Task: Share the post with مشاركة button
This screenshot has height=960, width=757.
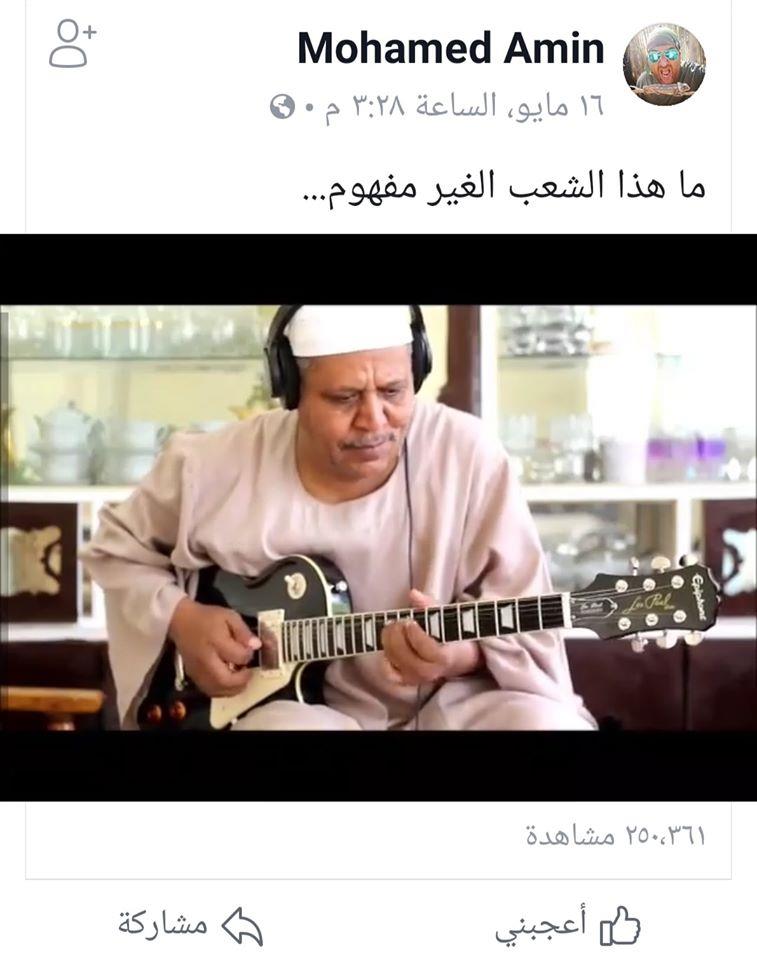Action: [x=190, y=926]
